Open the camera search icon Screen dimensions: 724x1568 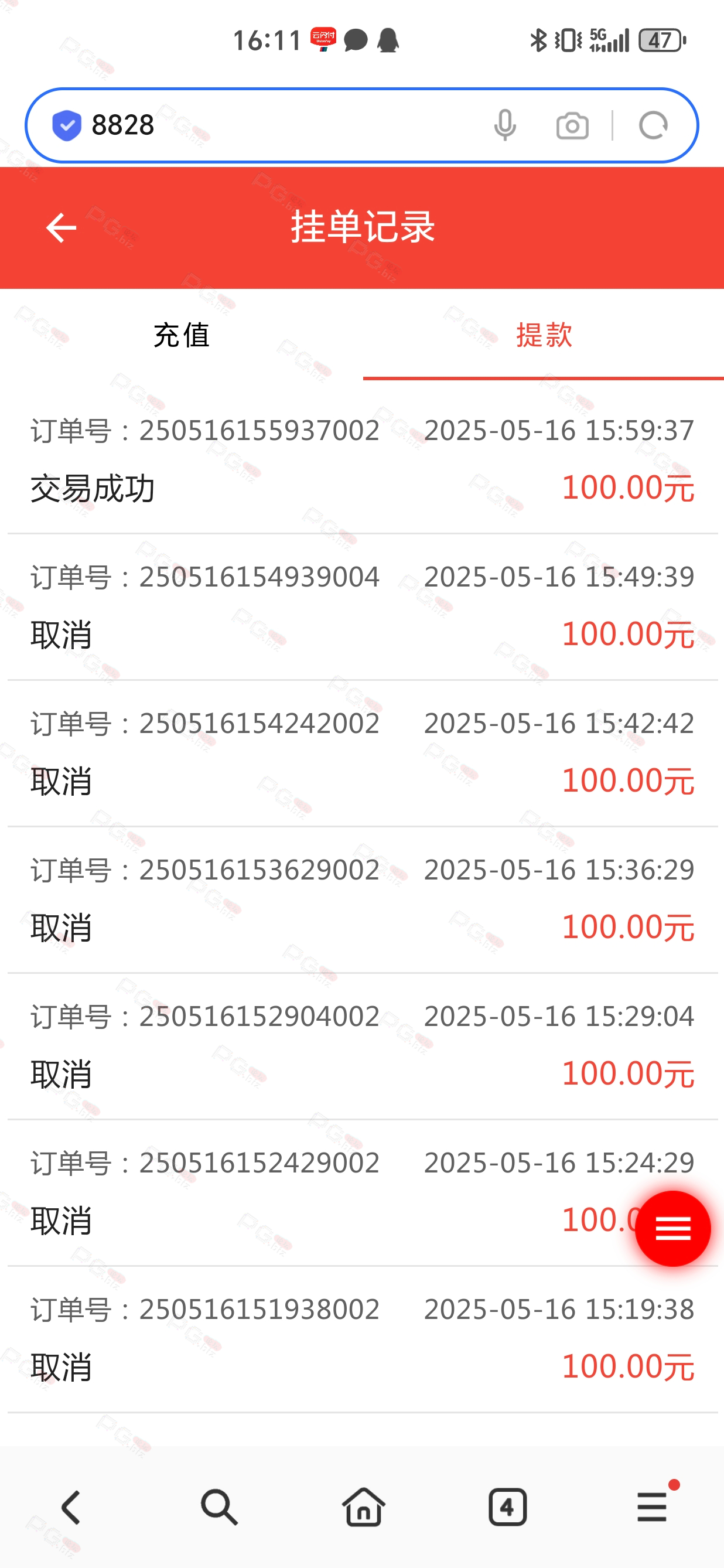[x=572, y=125]
